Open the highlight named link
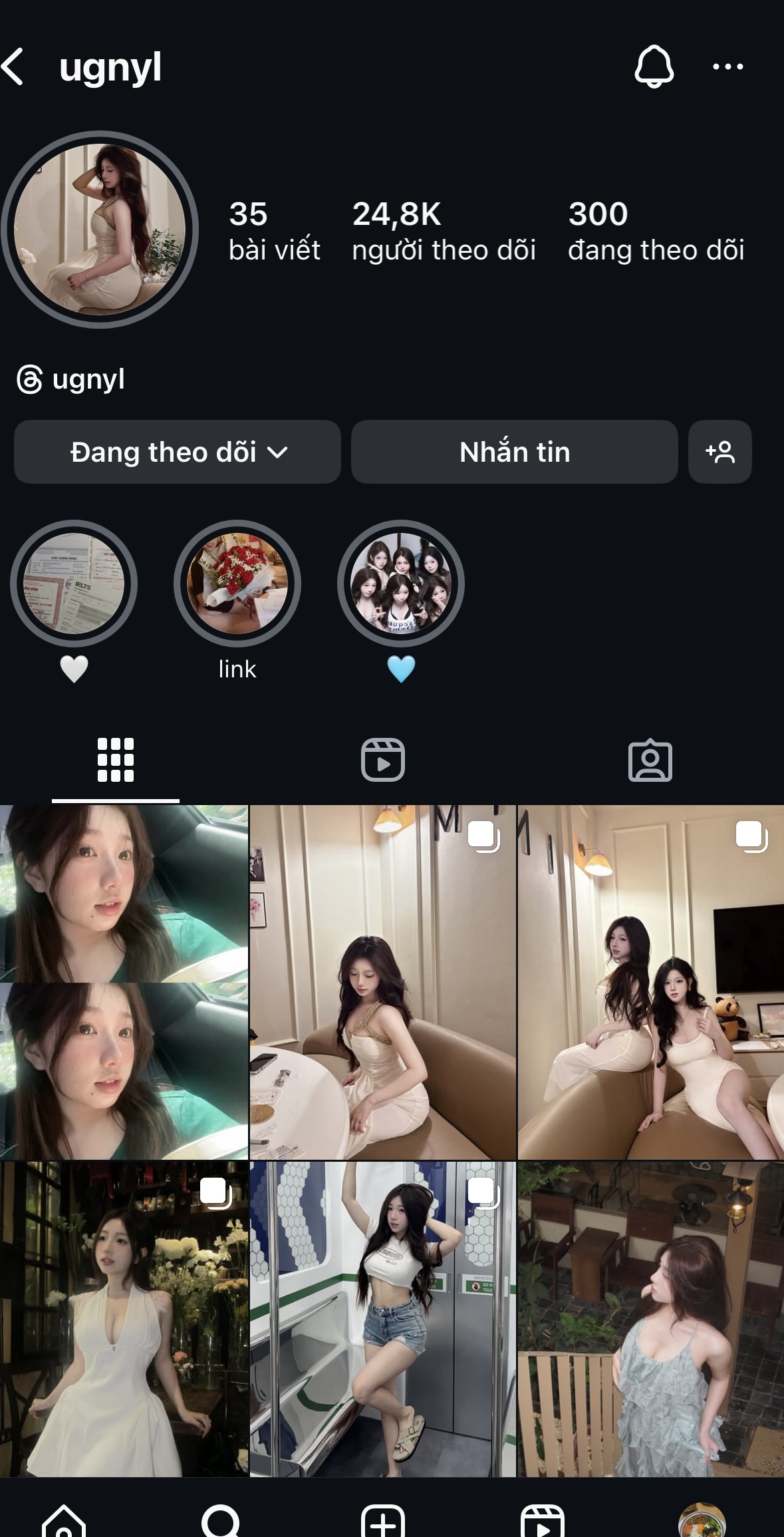The width and height of the screenshot is (784, 1537). [237, 584]
